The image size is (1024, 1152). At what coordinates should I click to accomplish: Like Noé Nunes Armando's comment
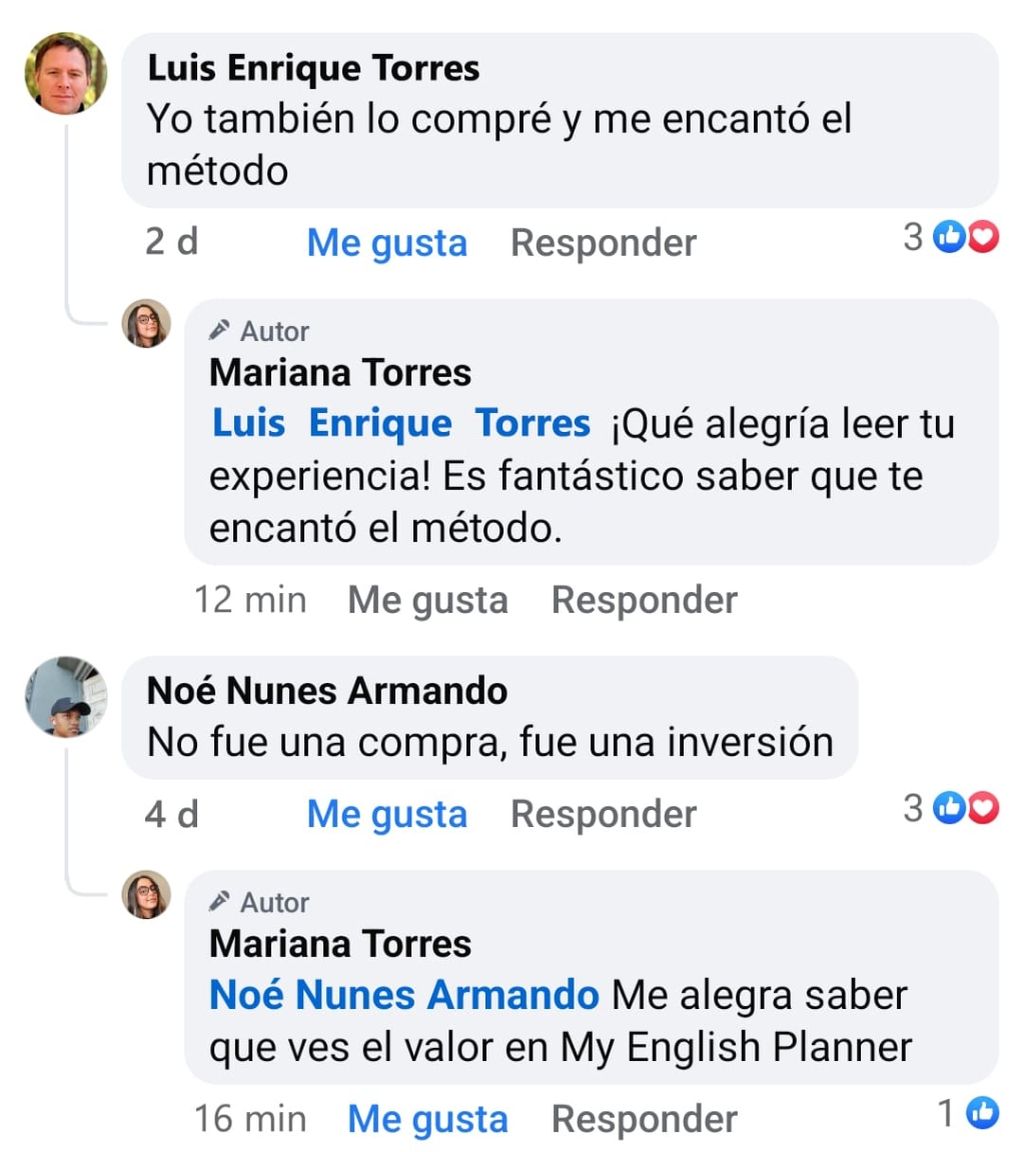coord(386,814)
